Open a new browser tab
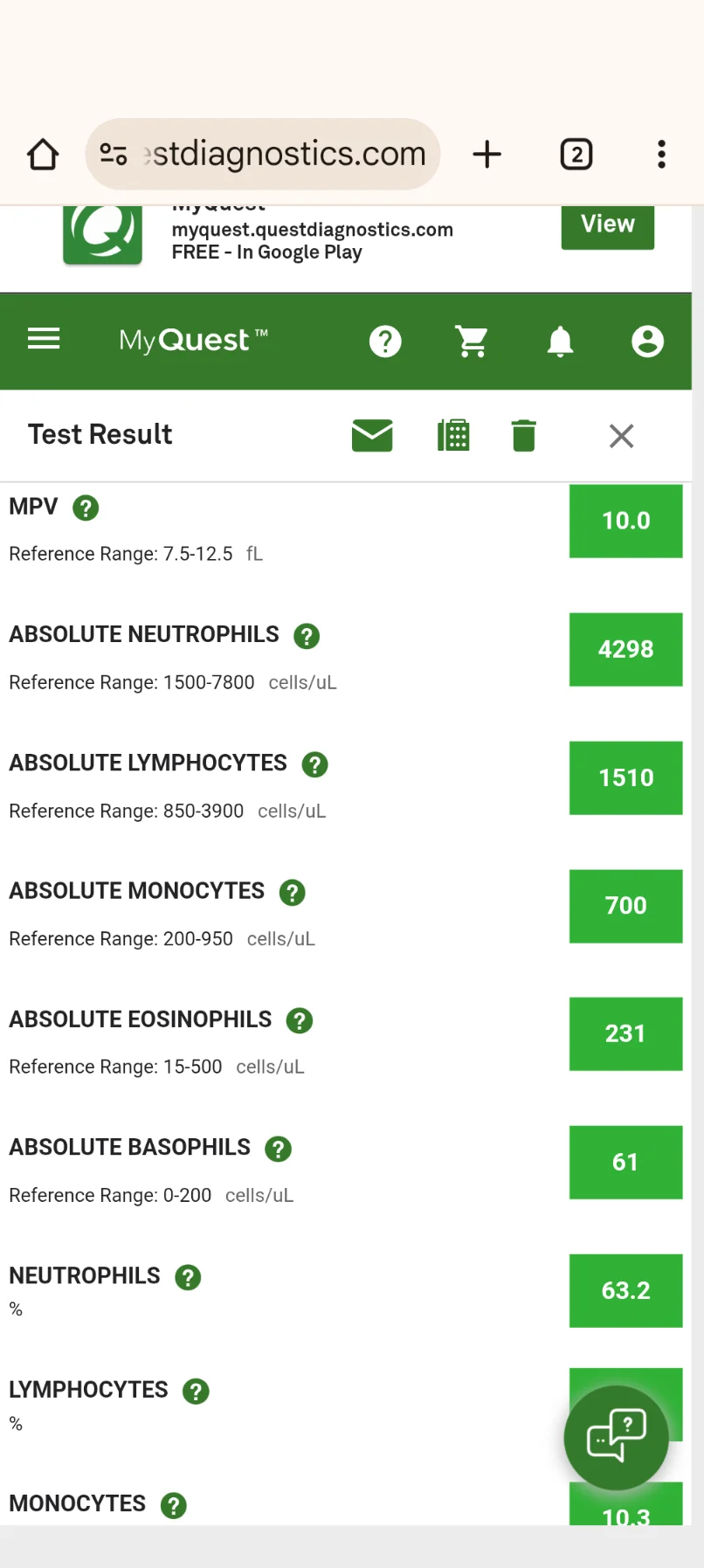This screenshot has width=704, height=1568. 487,155
